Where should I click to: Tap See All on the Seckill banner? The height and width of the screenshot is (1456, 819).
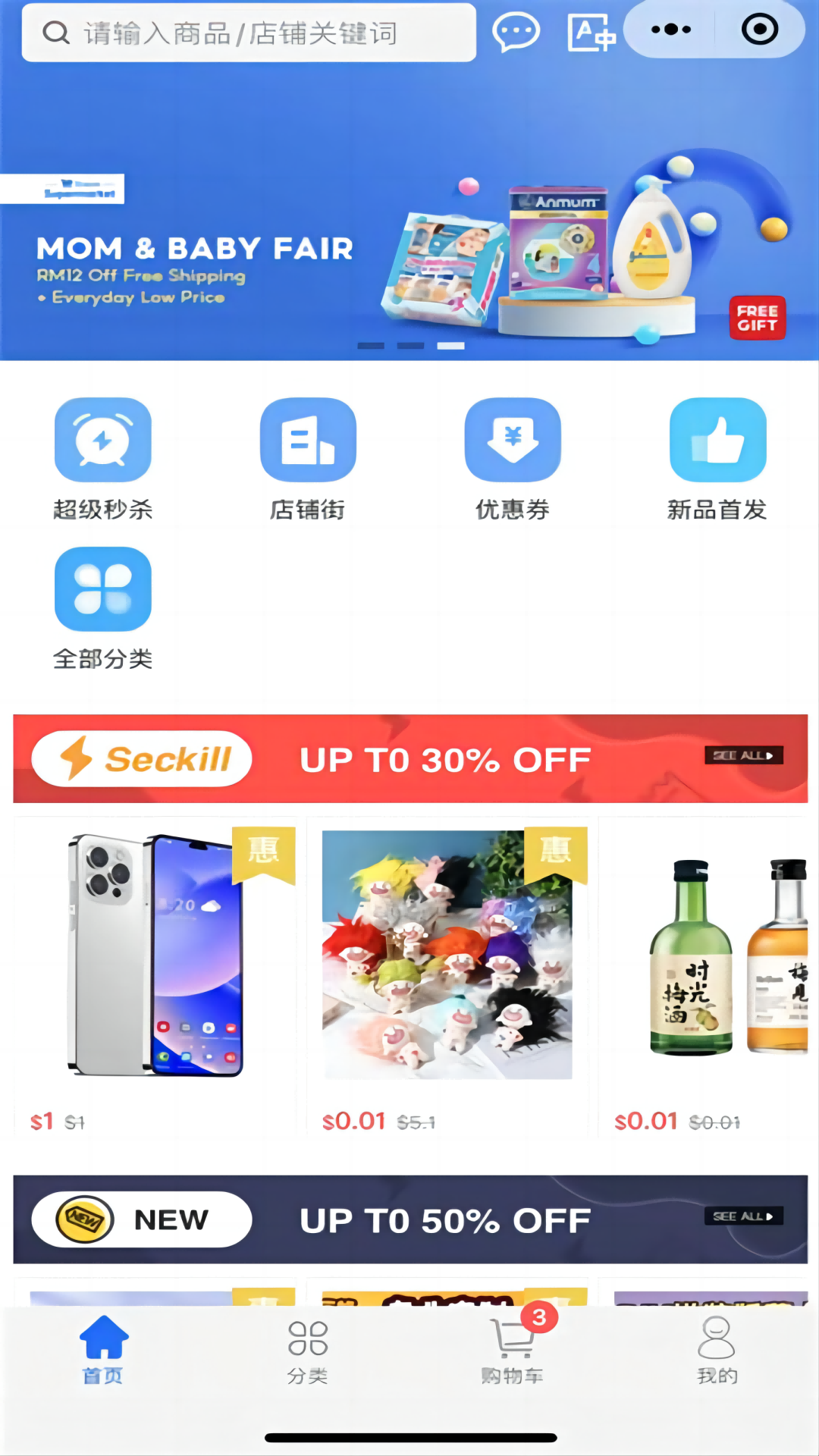[x=743, y=755]
